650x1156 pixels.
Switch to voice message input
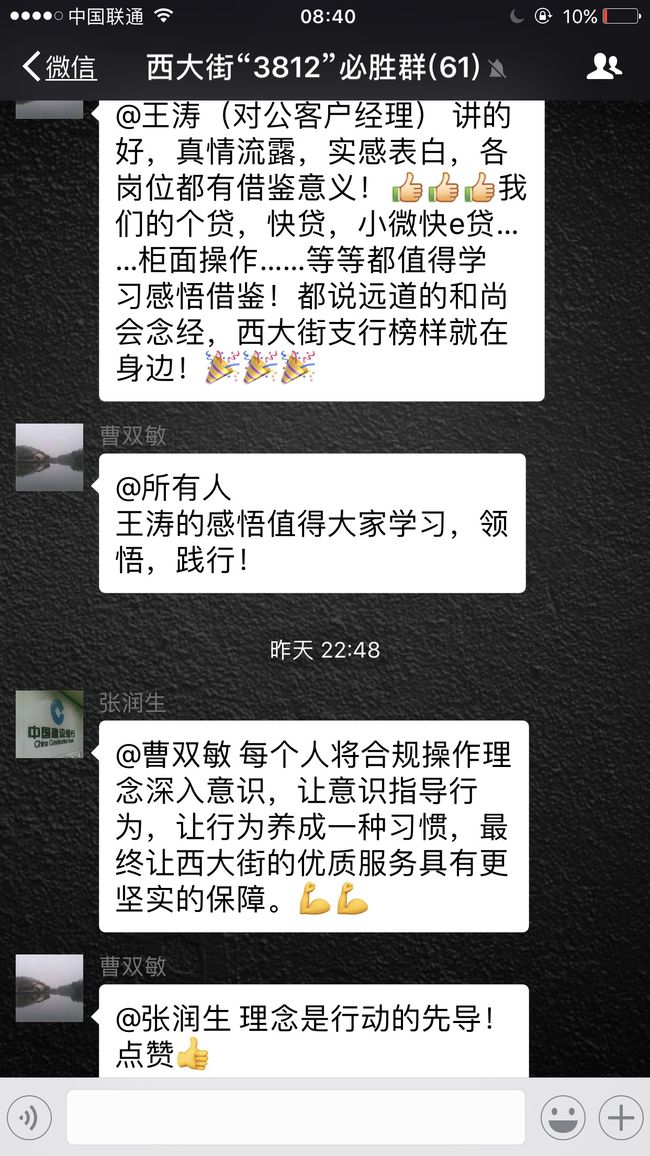(30, 1118)
